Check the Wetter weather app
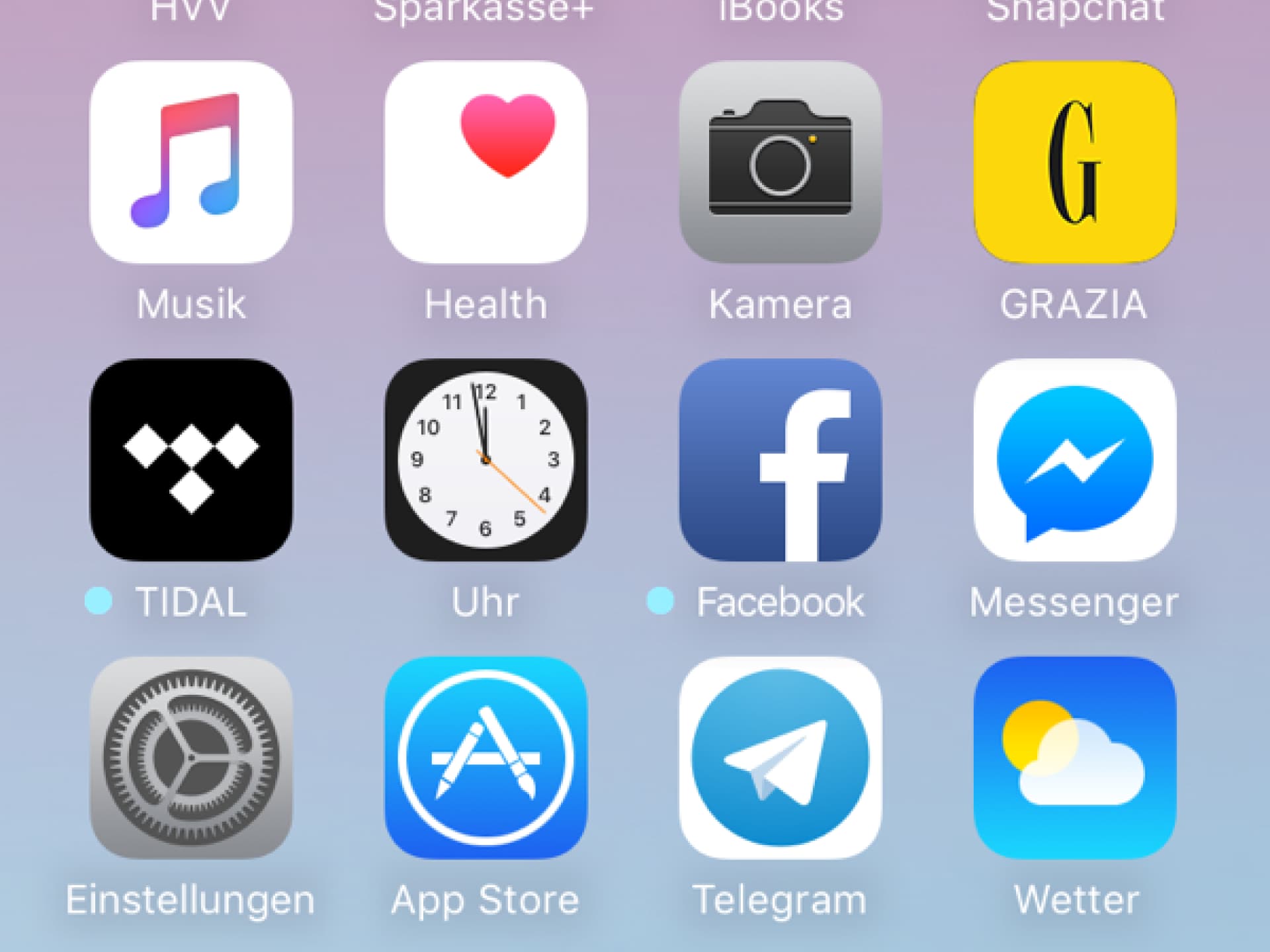Image resolution: width=1270 pixels, height=952 pixels. (1075, 758)
